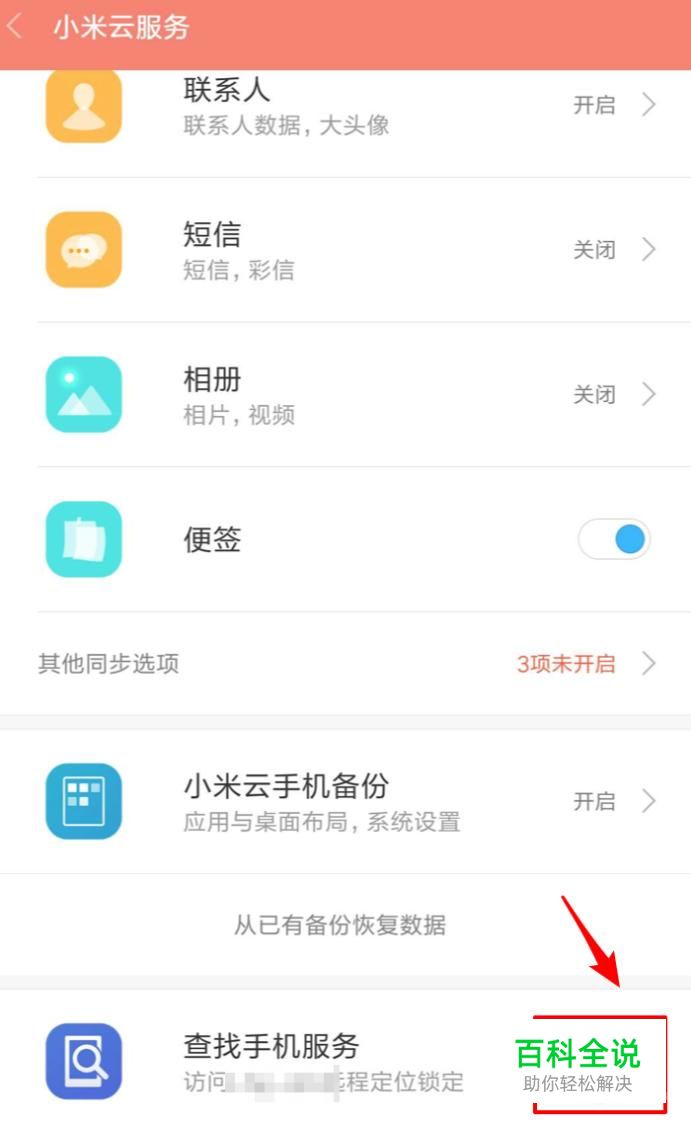The width and height of the screenshot is (691, 1128).
Task: Toggle the 便签 sync switch
Action: [614, 540]
